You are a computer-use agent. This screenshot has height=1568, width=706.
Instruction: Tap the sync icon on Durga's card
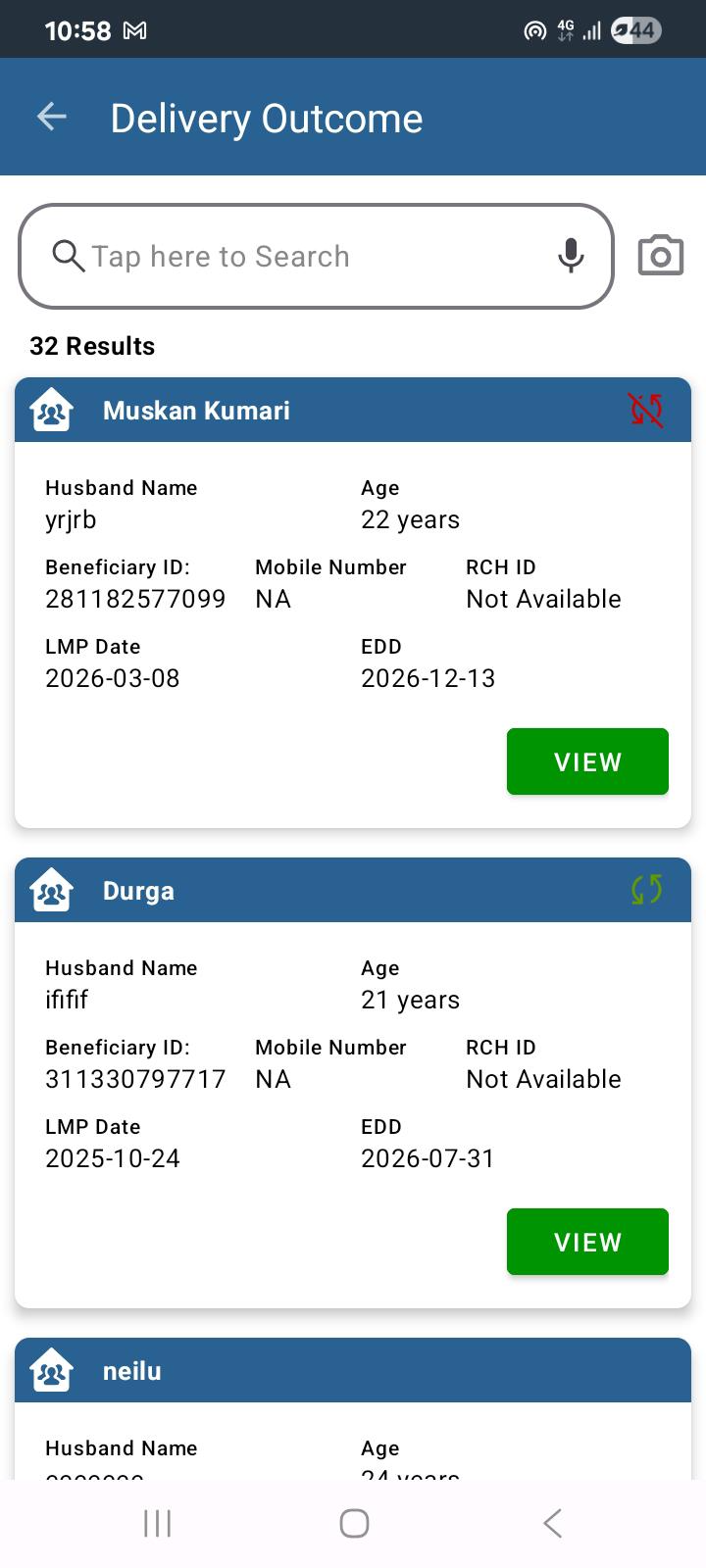tap(646, 890)
